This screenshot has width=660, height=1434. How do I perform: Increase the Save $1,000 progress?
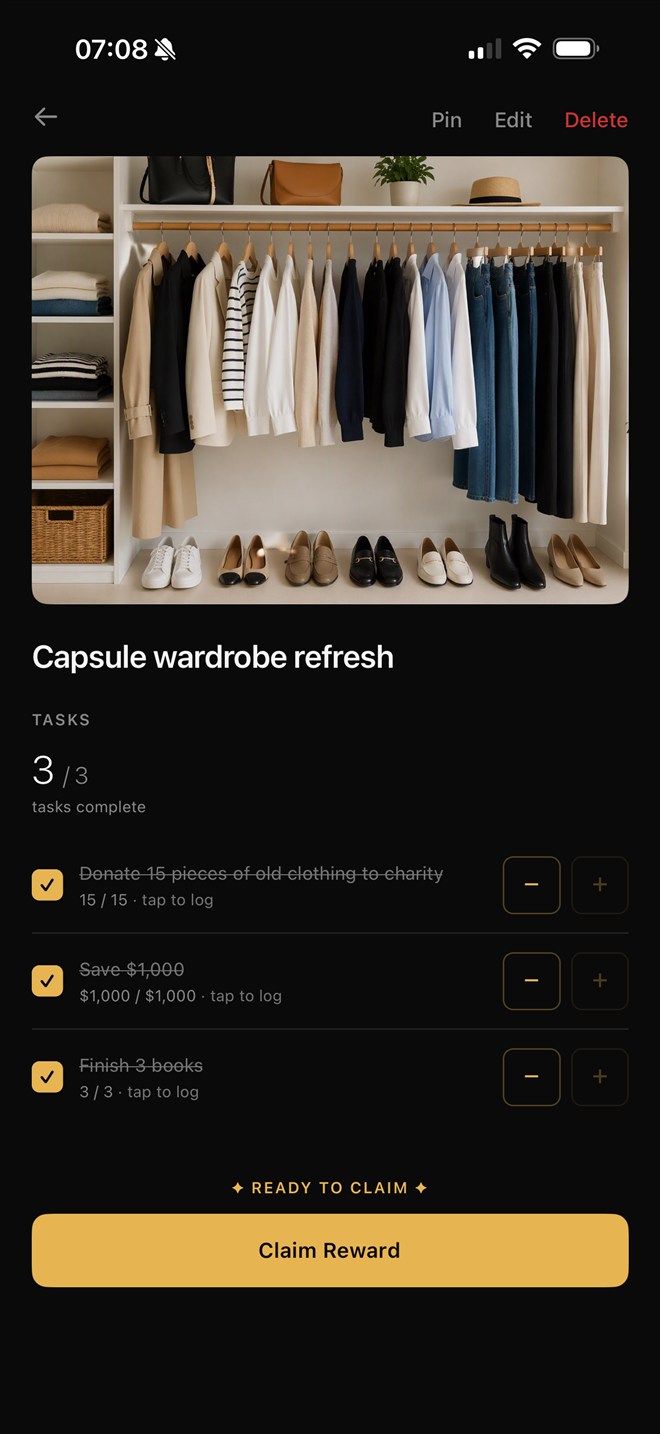click(600, 981)
